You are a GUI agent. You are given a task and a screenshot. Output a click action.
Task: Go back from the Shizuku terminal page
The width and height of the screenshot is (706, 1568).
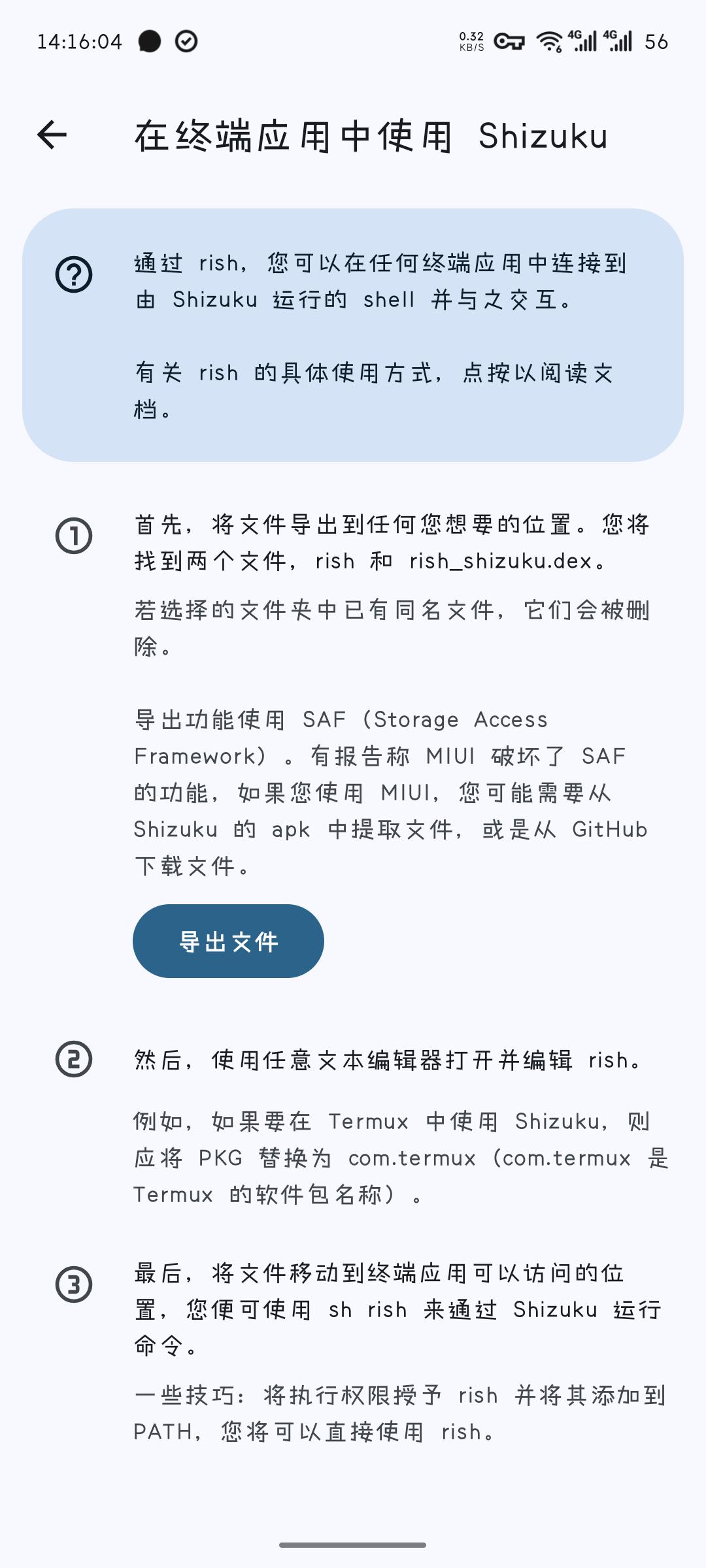pos(52,135)
